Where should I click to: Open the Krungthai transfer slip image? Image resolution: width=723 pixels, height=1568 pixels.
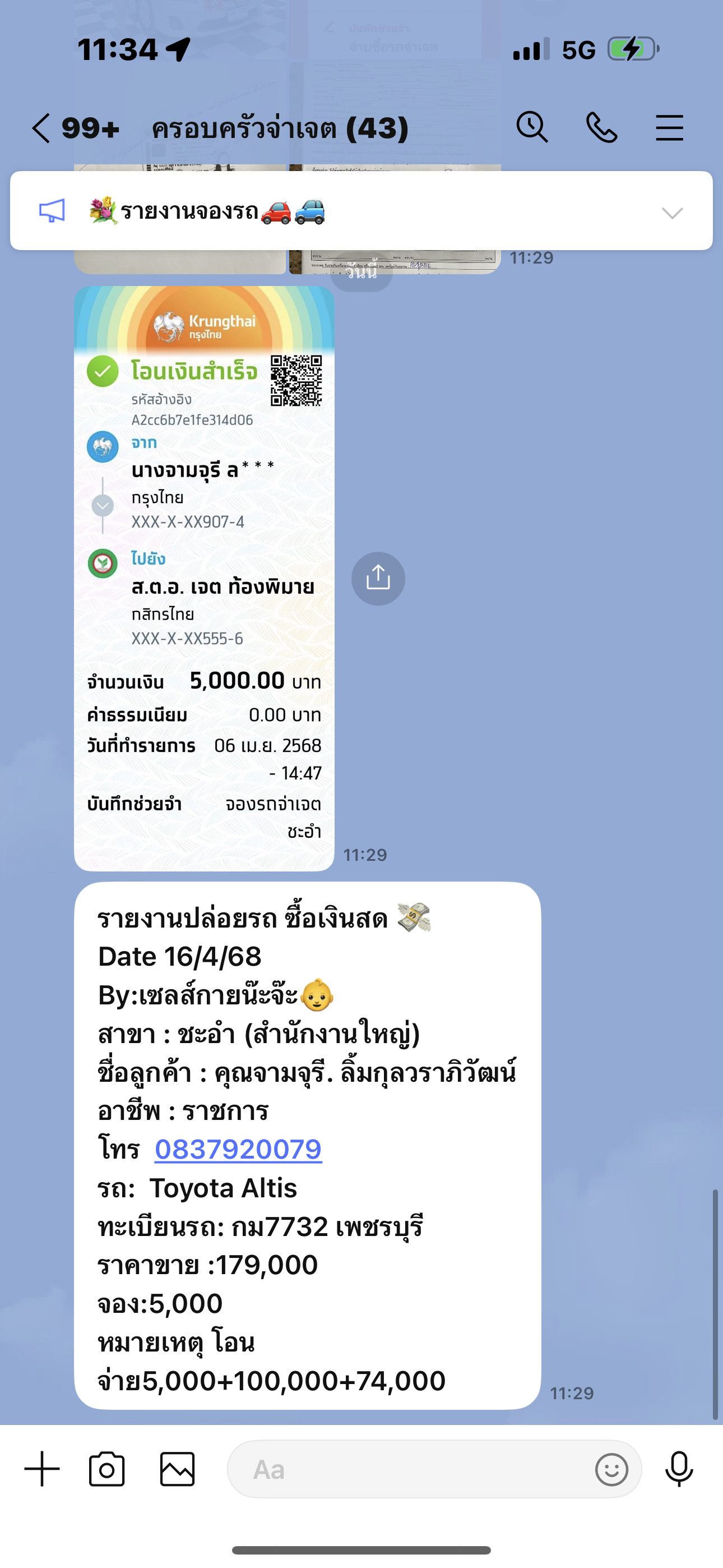pos(204,578)
